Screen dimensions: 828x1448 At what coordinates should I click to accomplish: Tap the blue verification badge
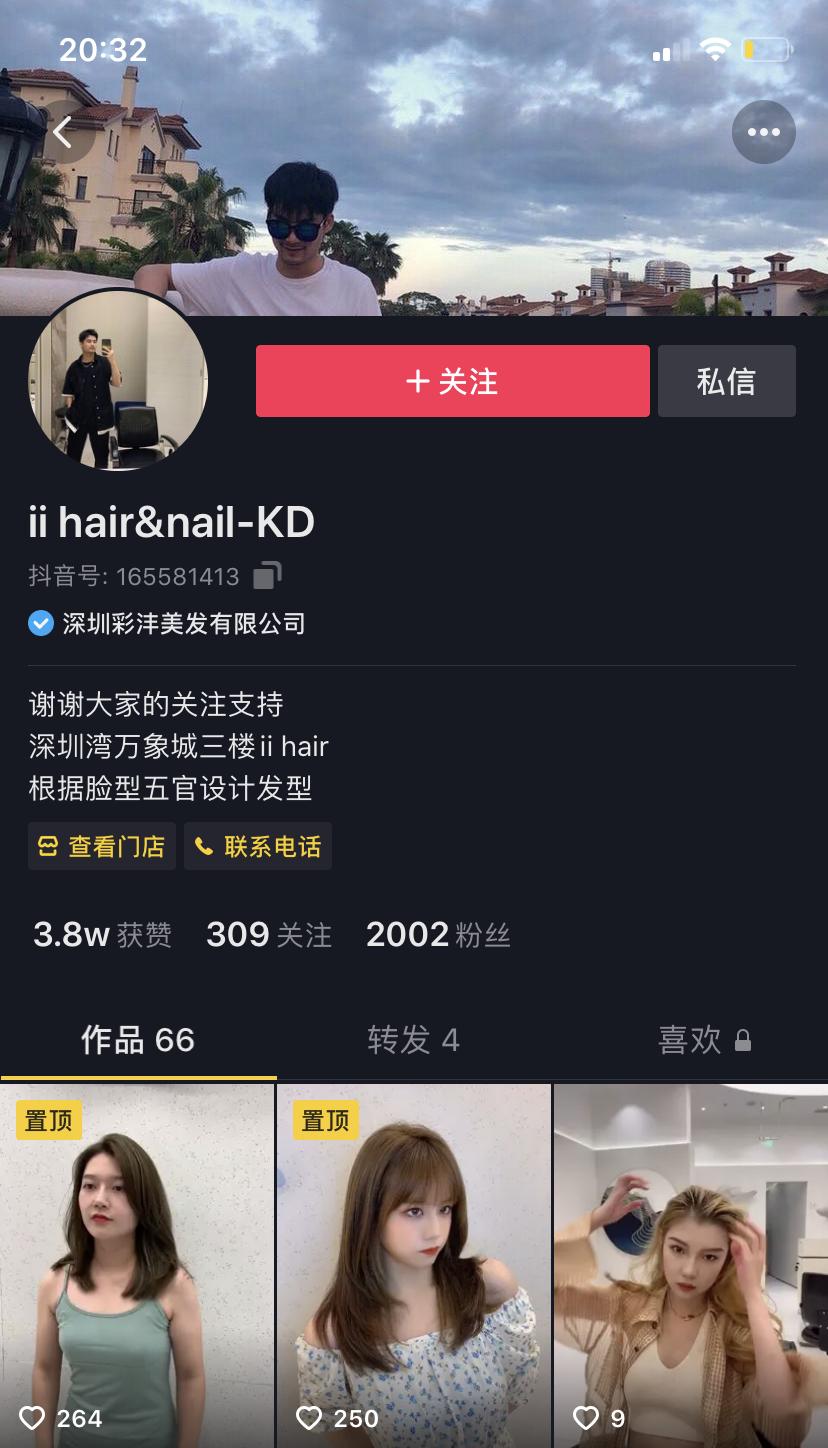[39, 622]
